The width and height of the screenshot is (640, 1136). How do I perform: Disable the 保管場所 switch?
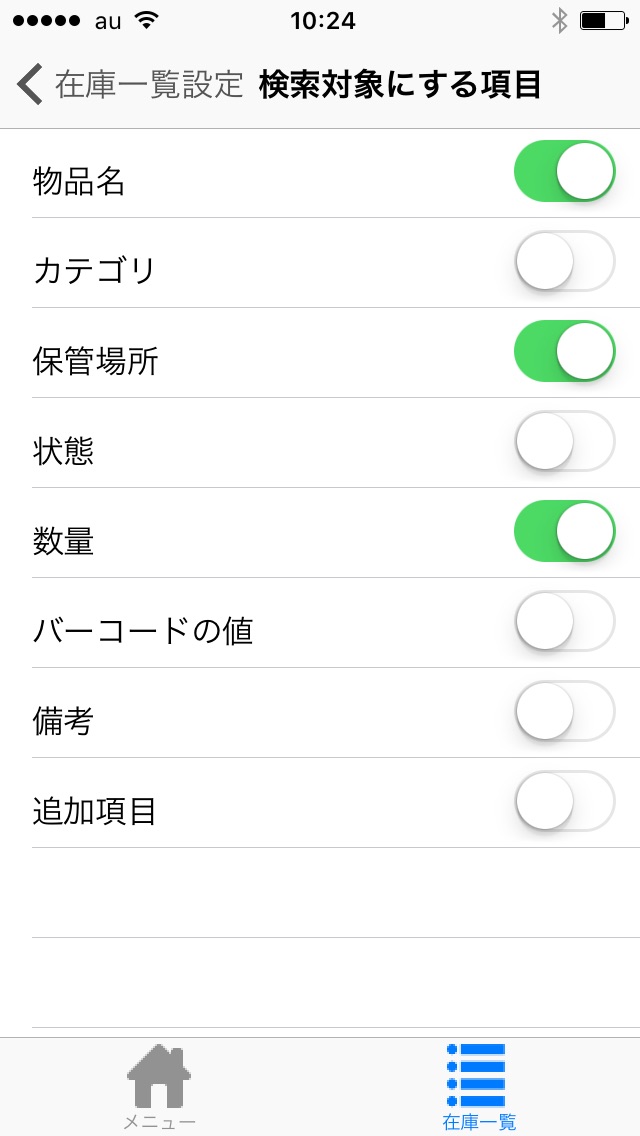(x=565, y=351)
